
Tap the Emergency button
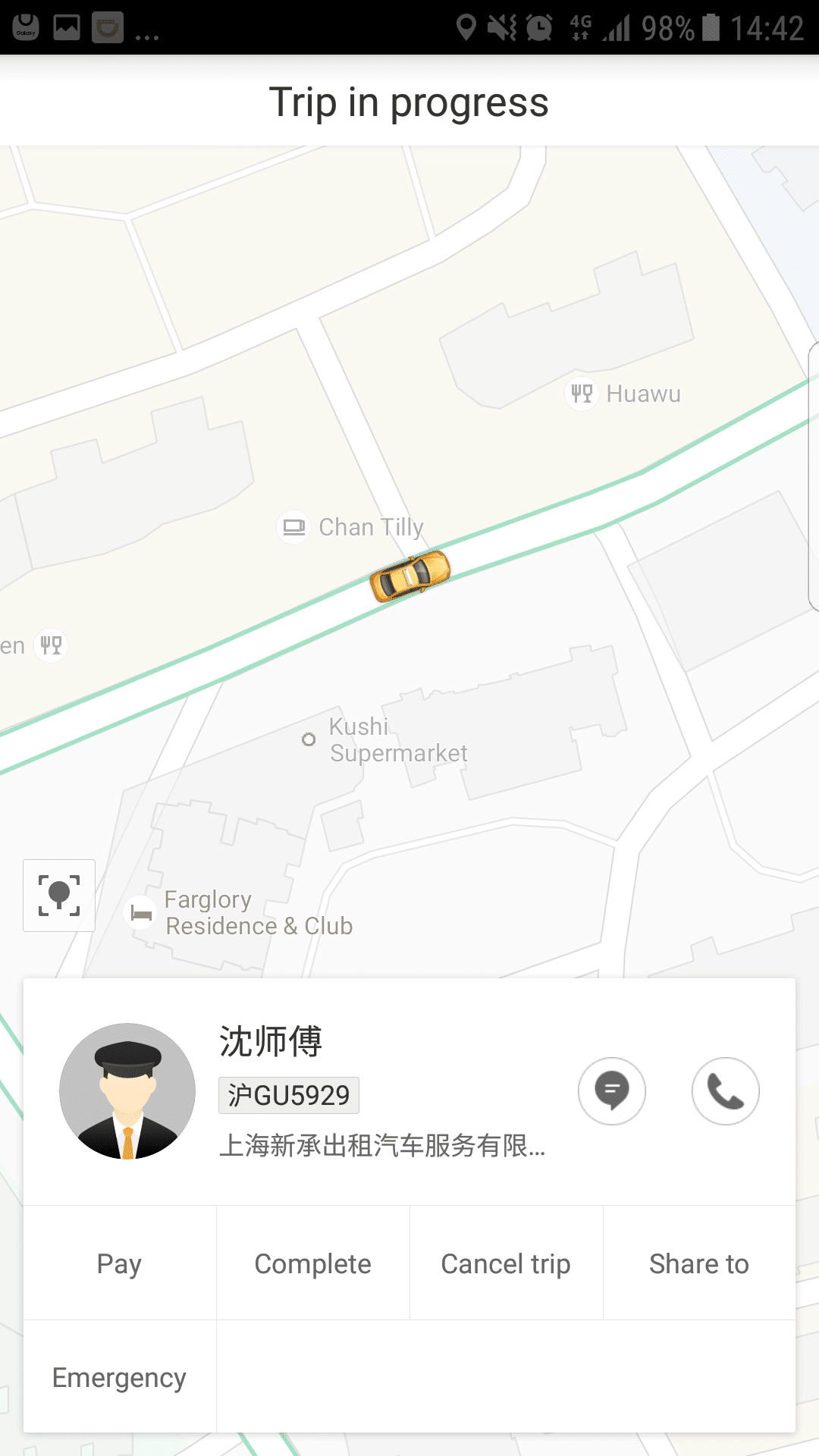(120, 1377)
